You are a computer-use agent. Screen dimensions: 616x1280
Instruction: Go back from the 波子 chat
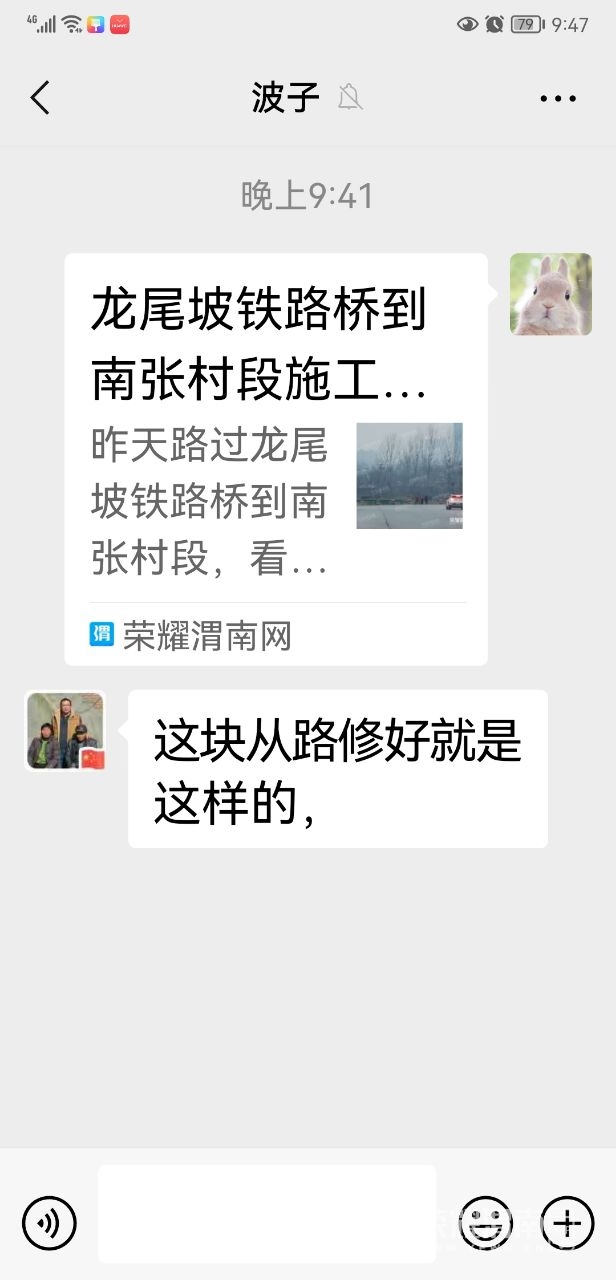point(40,98)
